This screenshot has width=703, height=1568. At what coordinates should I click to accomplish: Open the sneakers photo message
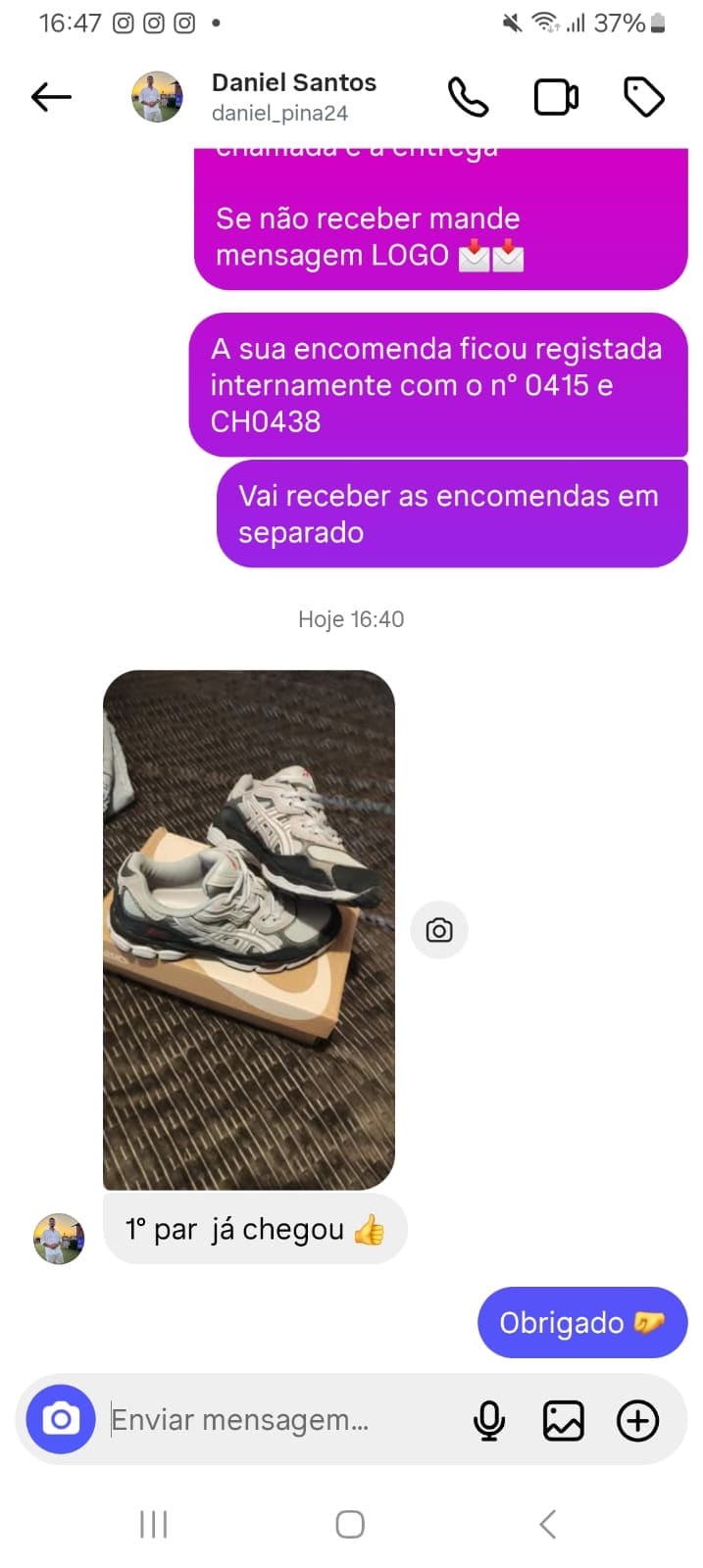click(x=249, y=929)
